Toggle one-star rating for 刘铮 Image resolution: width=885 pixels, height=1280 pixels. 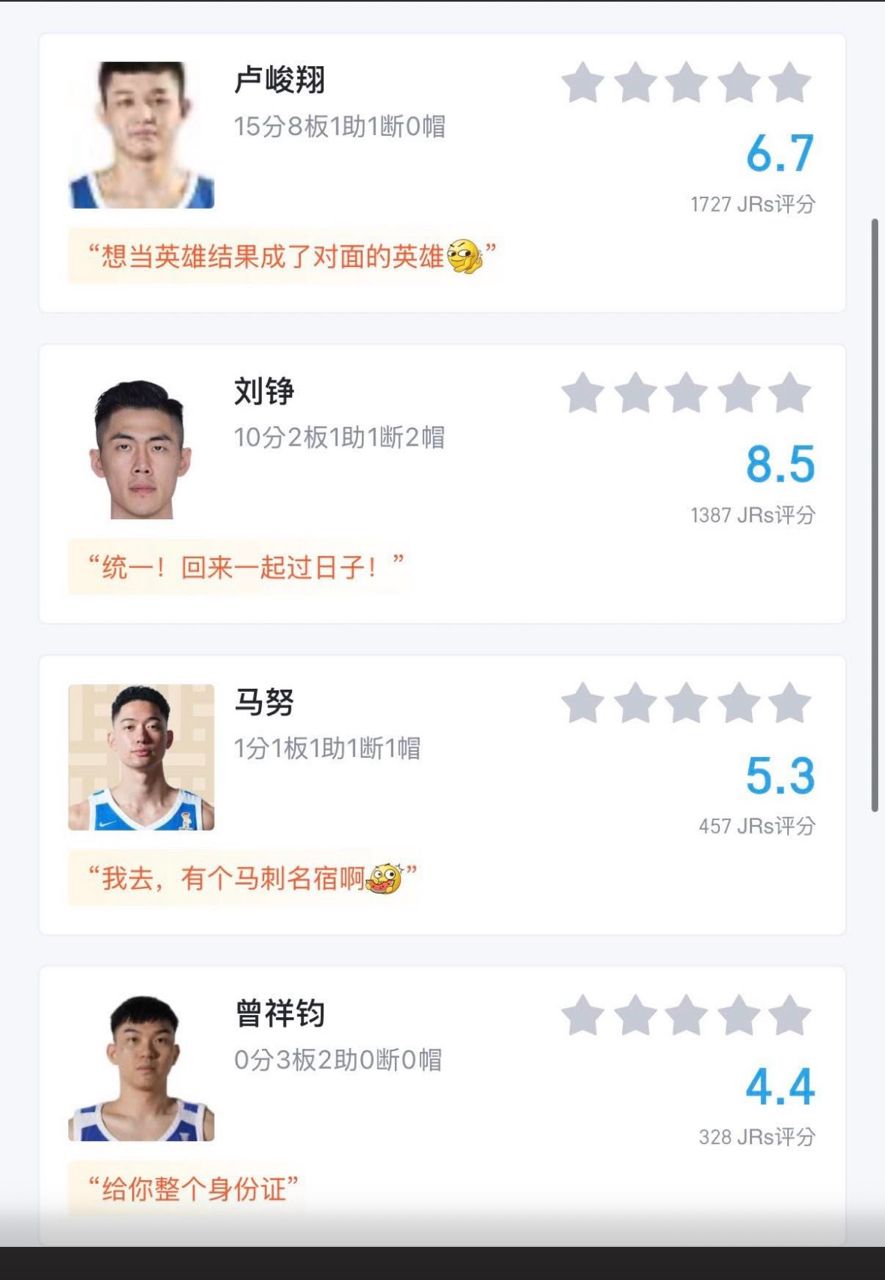tap(582, 395)
